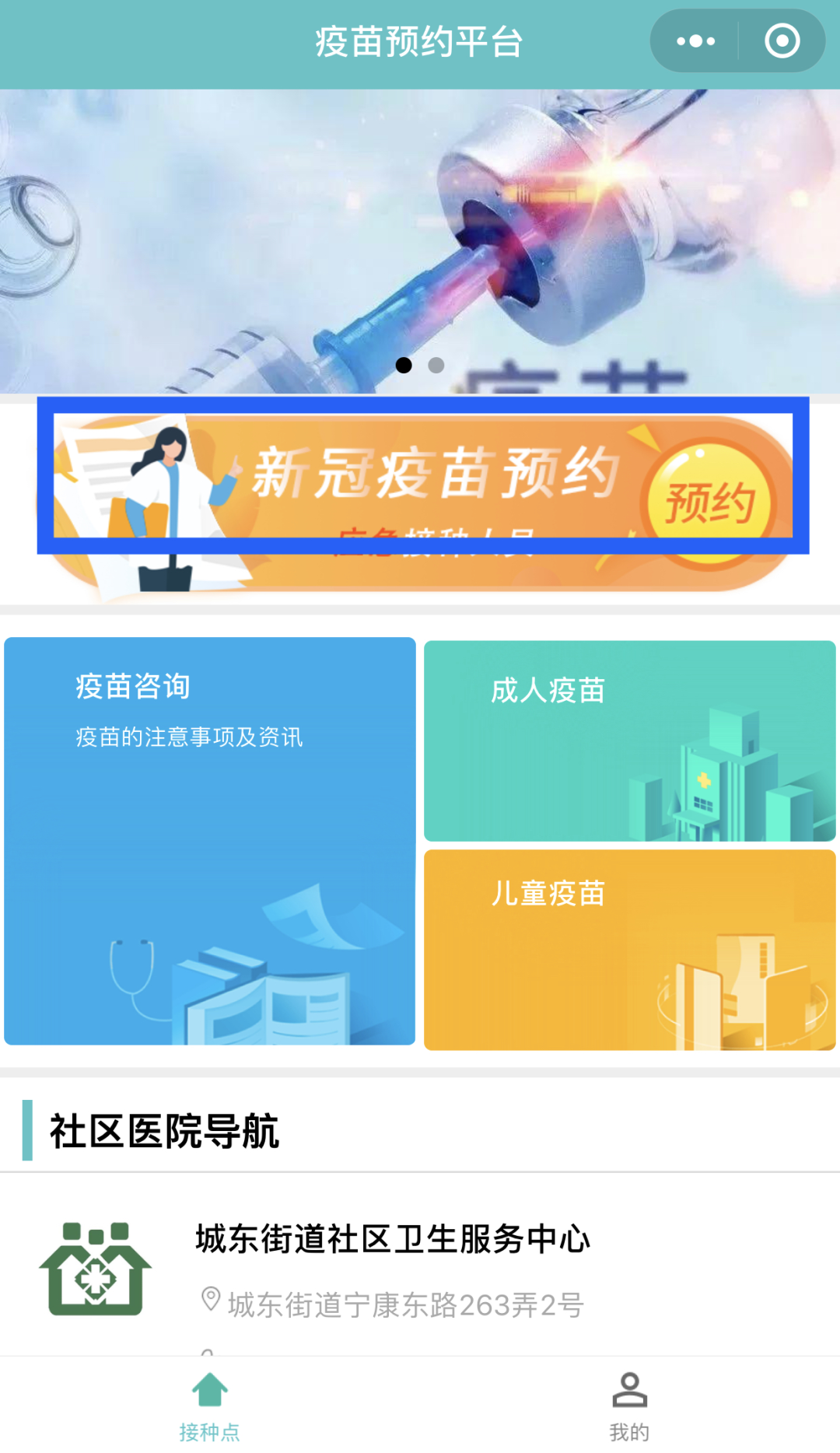Tap the 新冠疫苗预约 booking banner
Image resolution: width=840 pixels, height=1453 pixels.
(x=420, y=498)
